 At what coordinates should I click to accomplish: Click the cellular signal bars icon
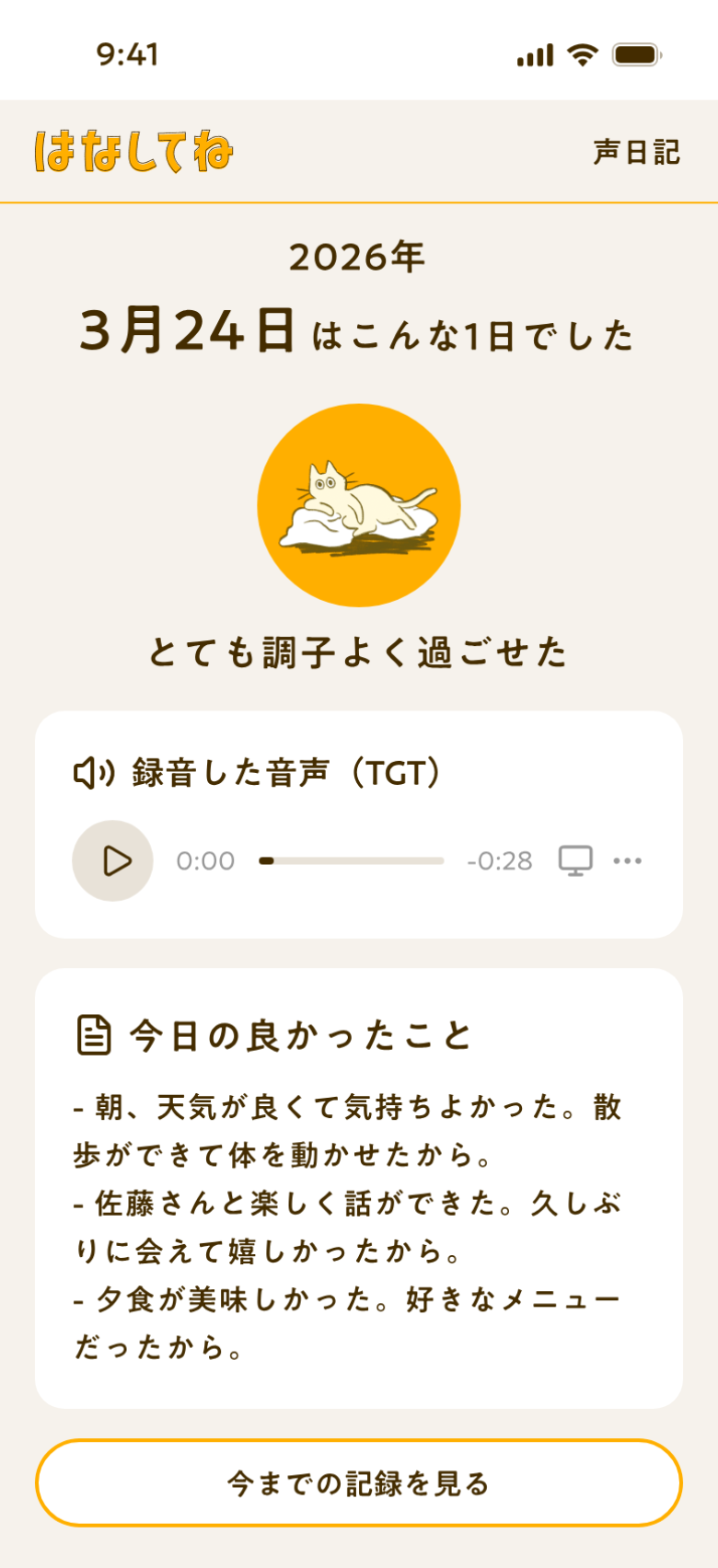coord(535,56)
